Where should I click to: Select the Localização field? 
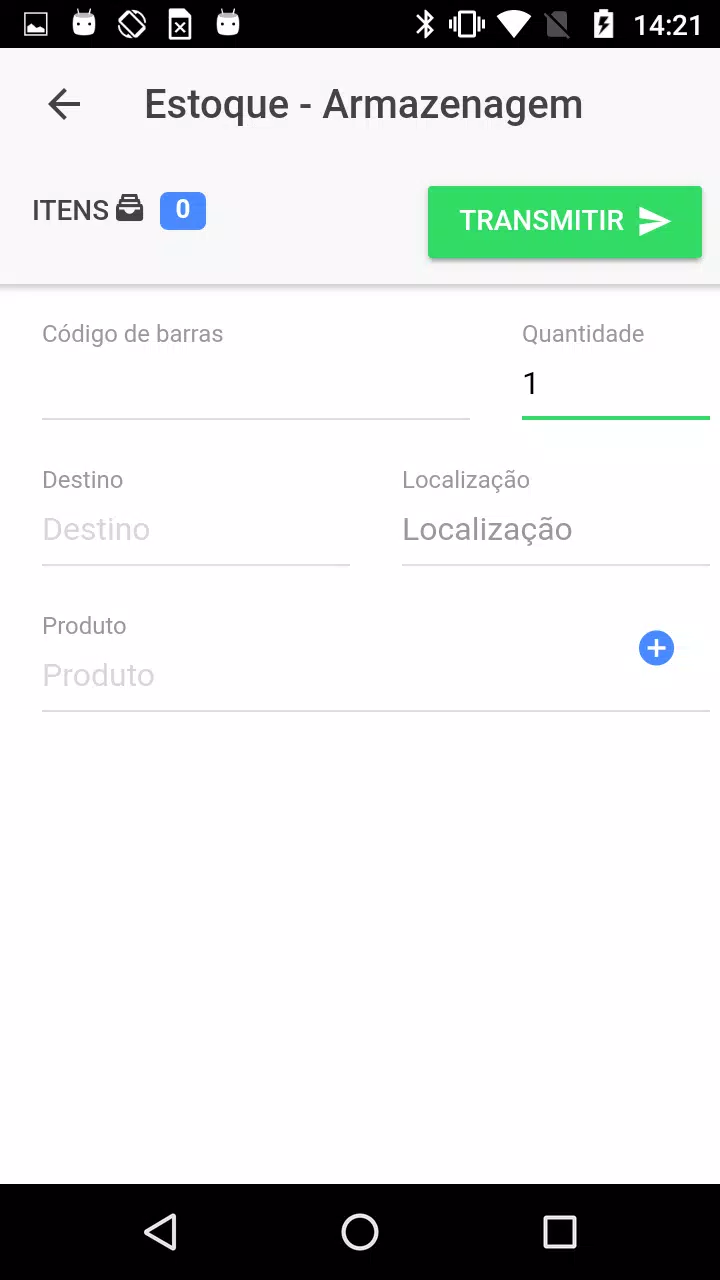pyautogui.click(x=556, y=530)
